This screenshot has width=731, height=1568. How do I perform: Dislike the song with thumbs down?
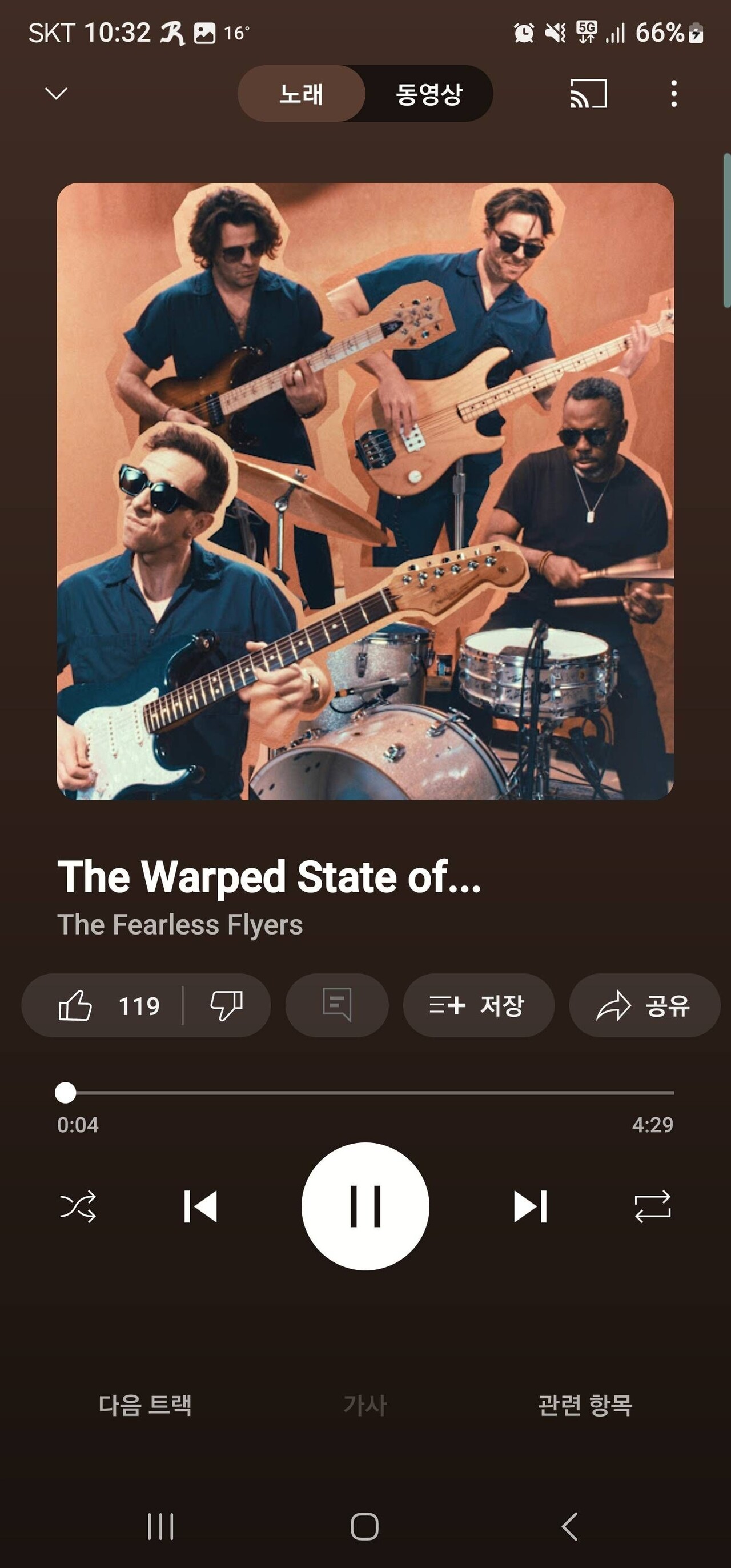point(226,1005)
